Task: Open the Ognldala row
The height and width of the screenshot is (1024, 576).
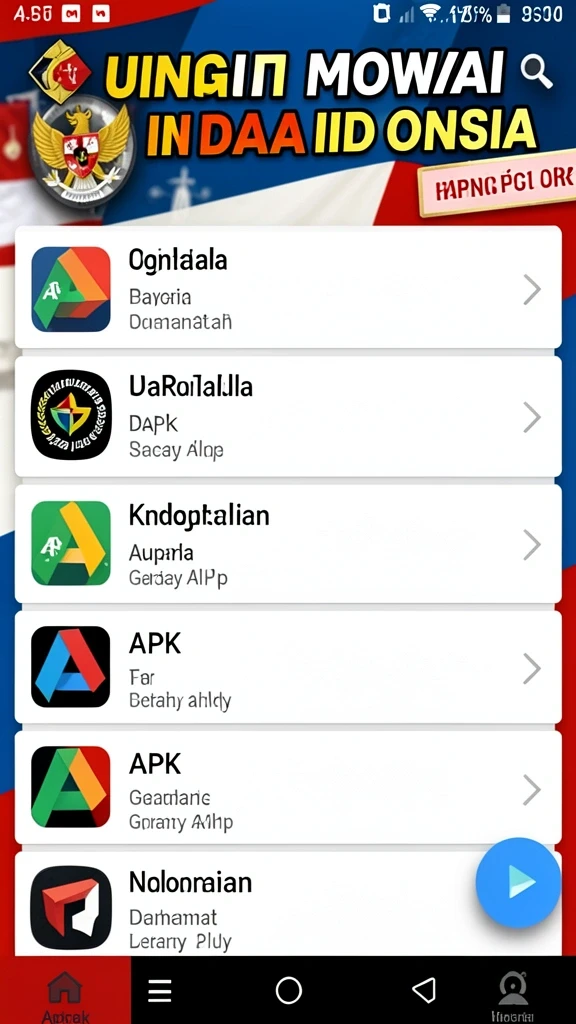Action: click(288, 288)
